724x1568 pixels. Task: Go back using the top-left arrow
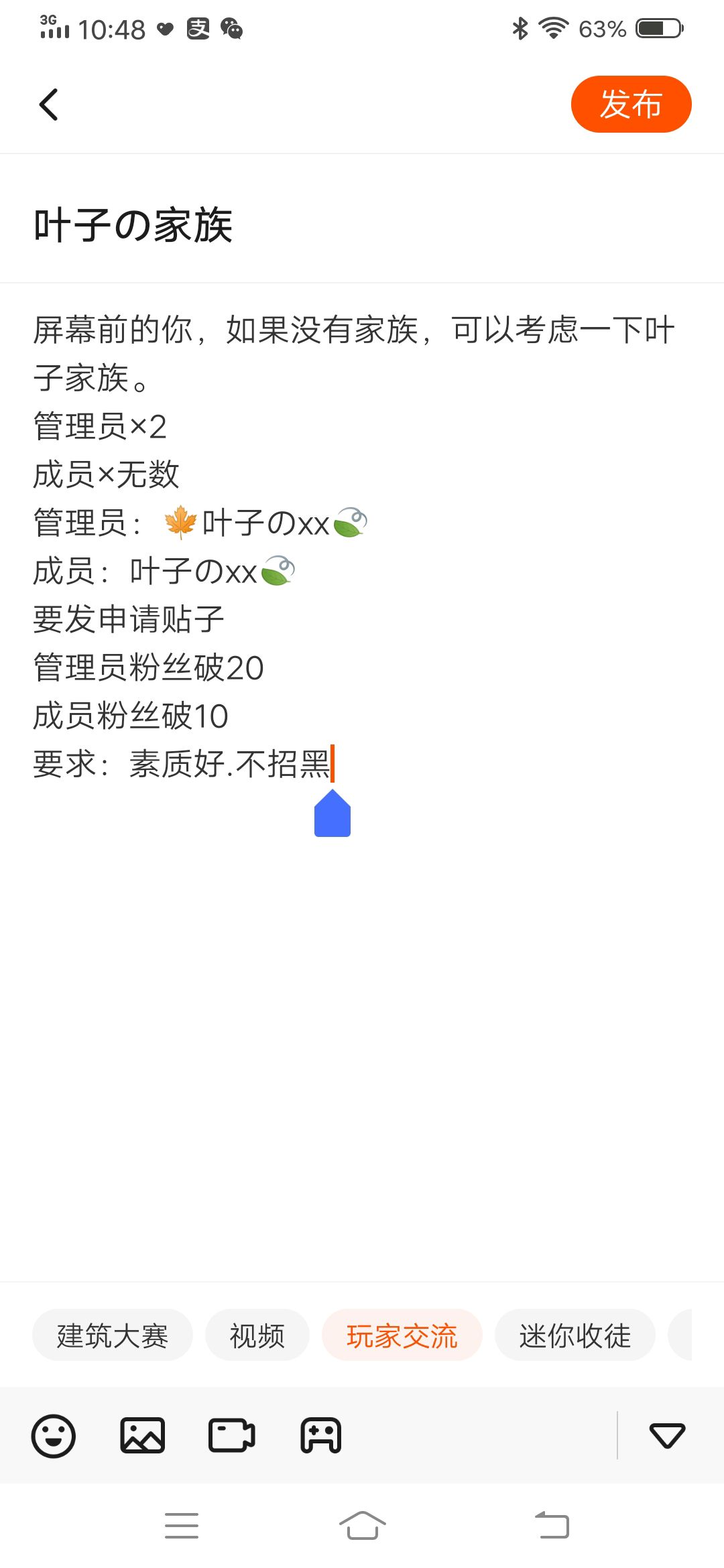pyautogui.click(x=49, y=105)
